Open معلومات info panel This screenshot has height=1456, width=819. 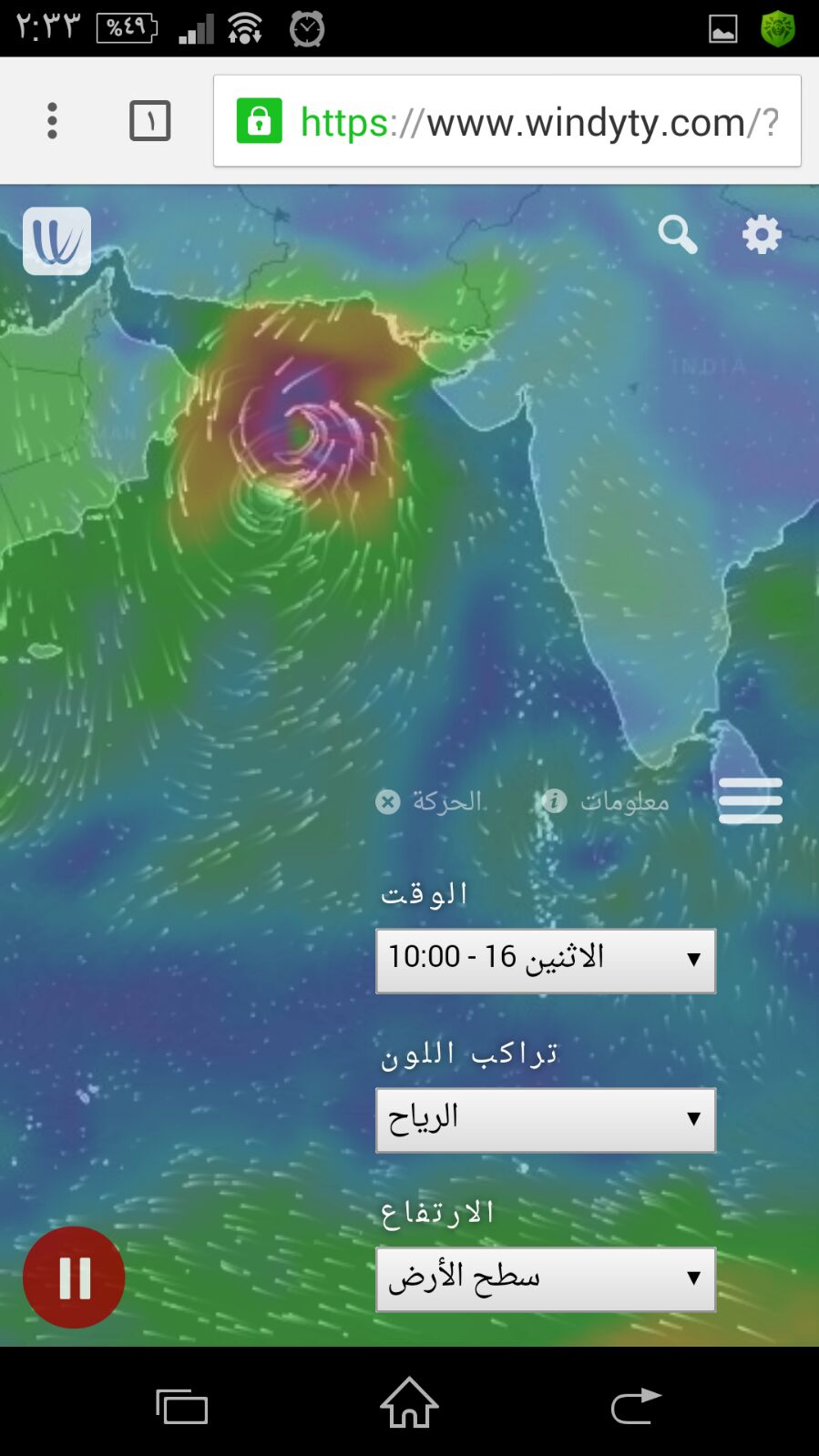click(606, 801)
